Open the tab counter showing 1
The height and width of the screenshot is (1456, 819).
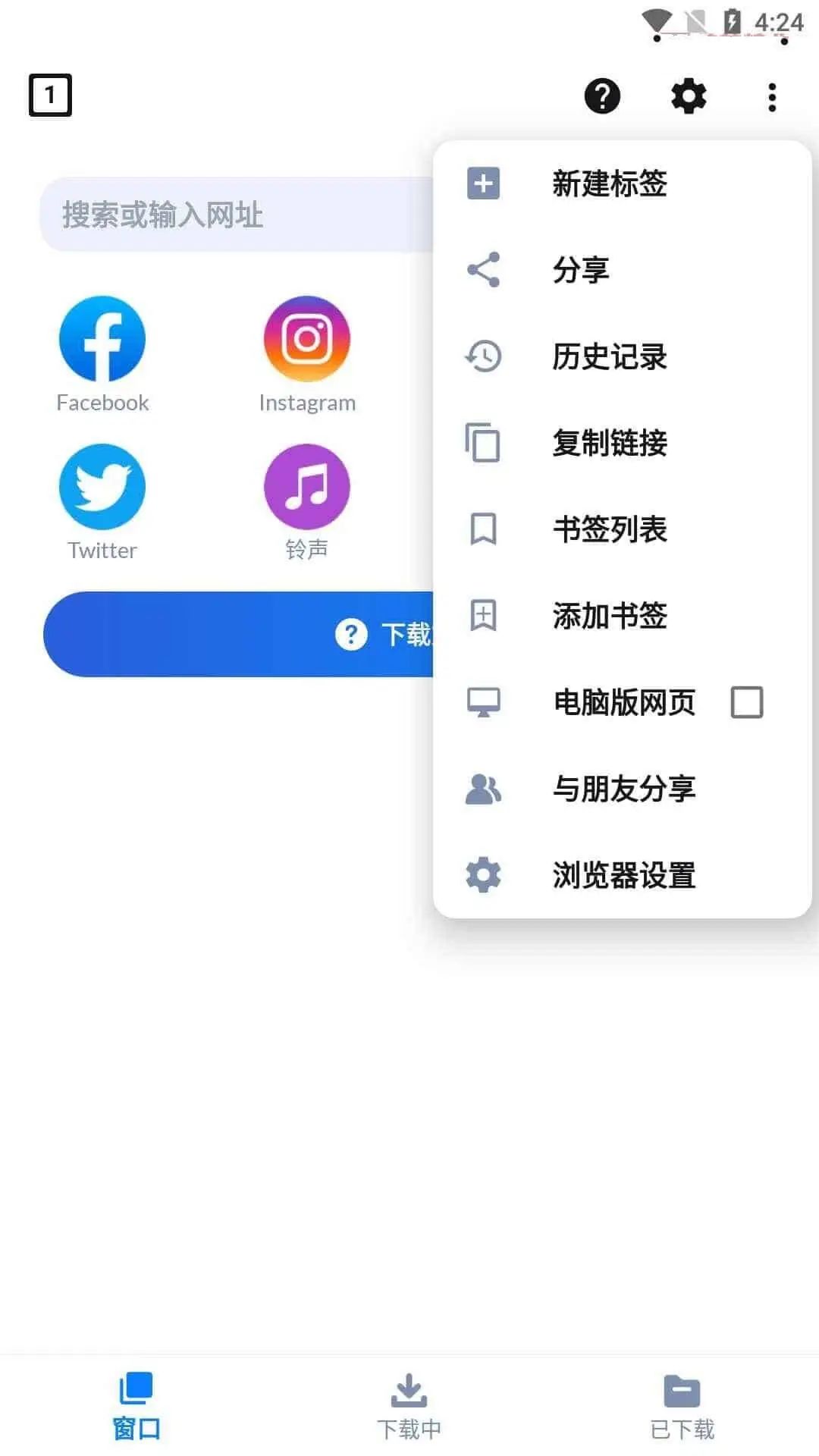point(50,96)
